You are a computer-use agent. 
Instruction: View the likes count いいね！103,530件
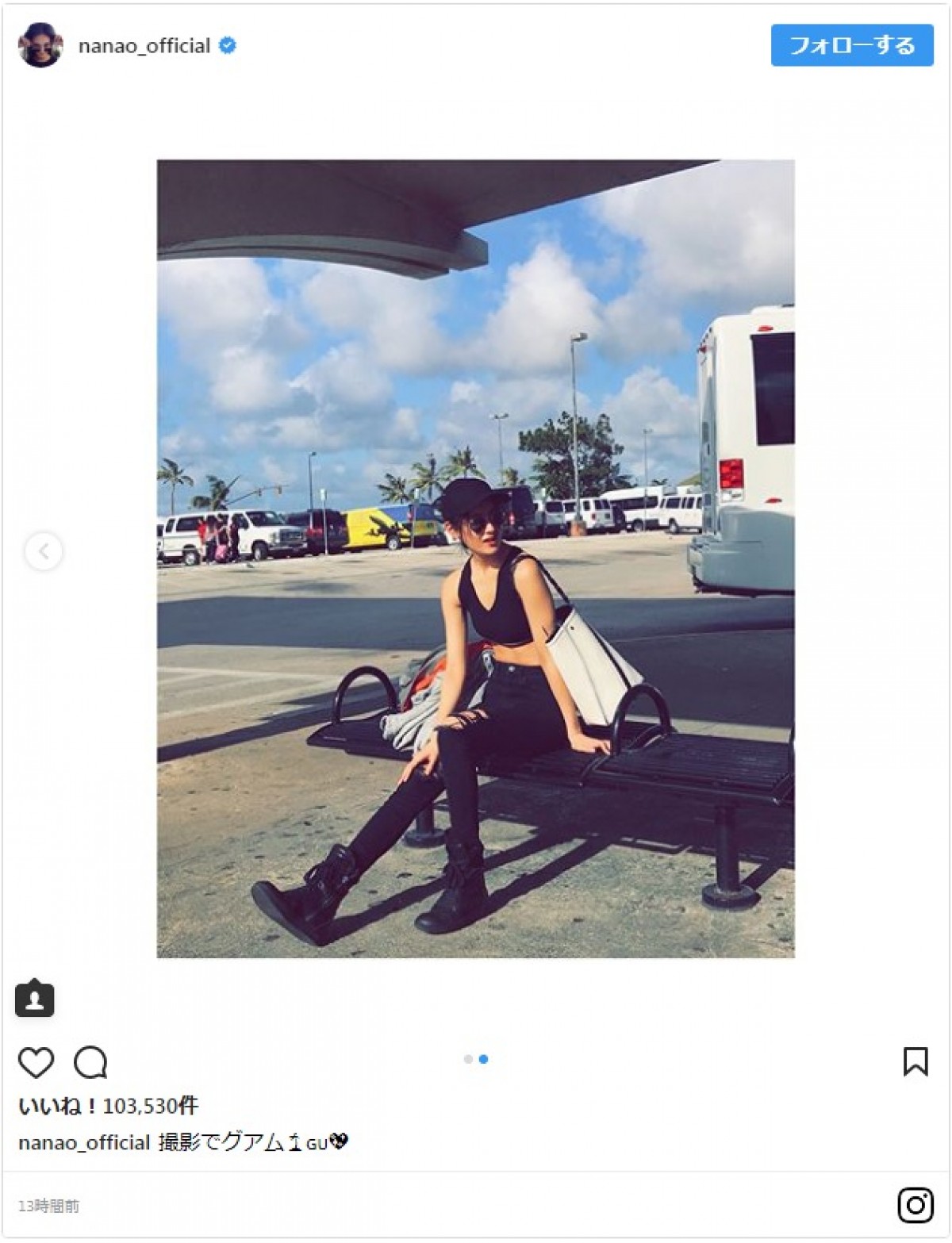pos(108,1105)
